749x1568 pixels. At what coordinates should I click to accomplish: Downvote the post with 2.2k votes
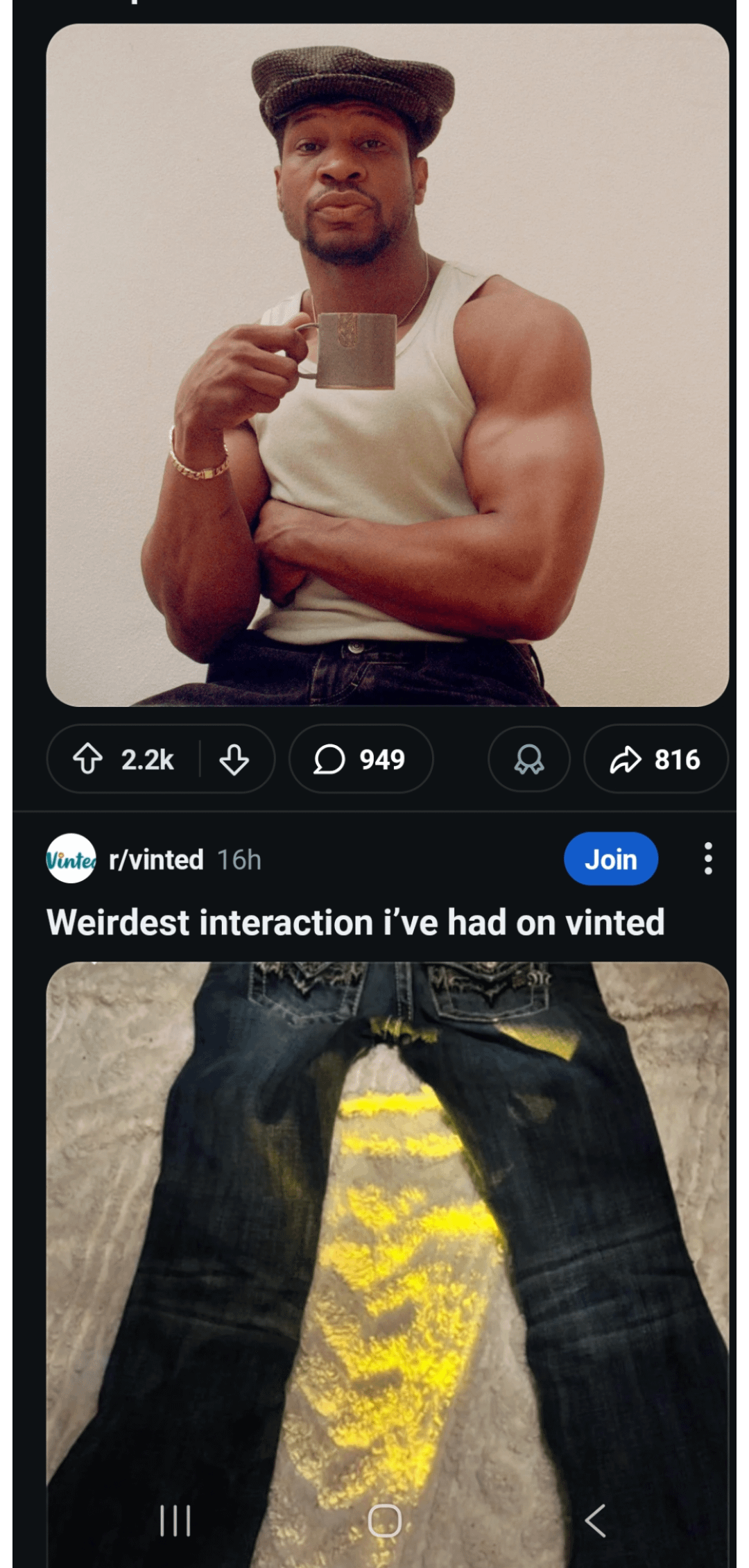point(234,759)
